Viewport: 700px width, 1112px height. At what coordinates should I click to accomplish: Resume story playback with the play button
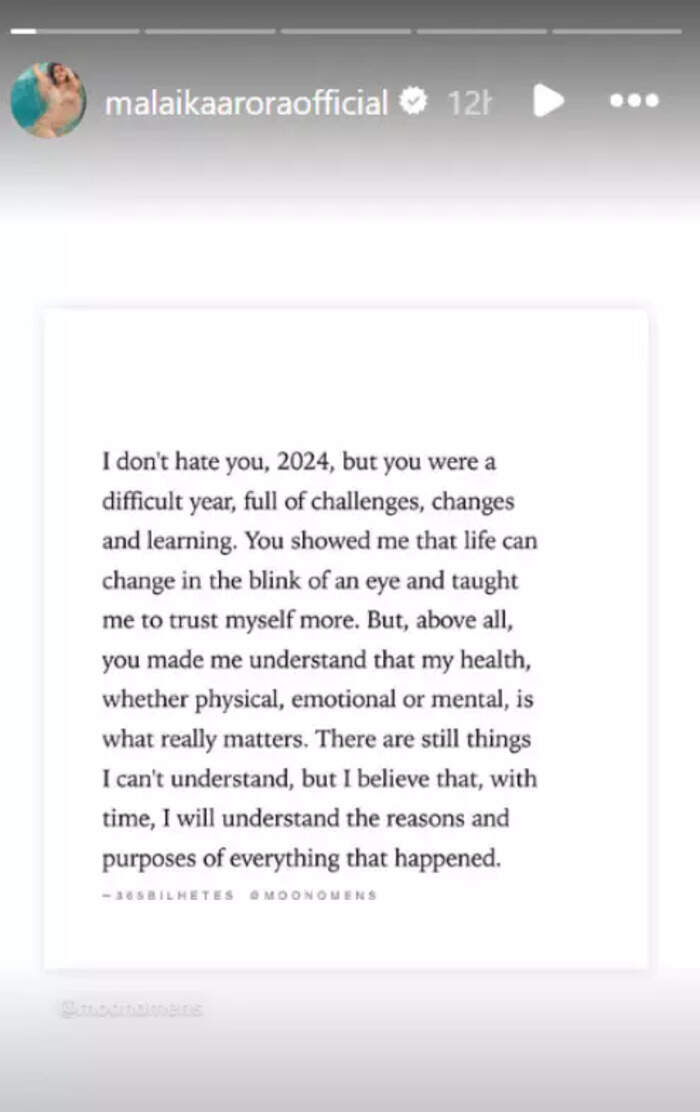[x=548, y=100]
